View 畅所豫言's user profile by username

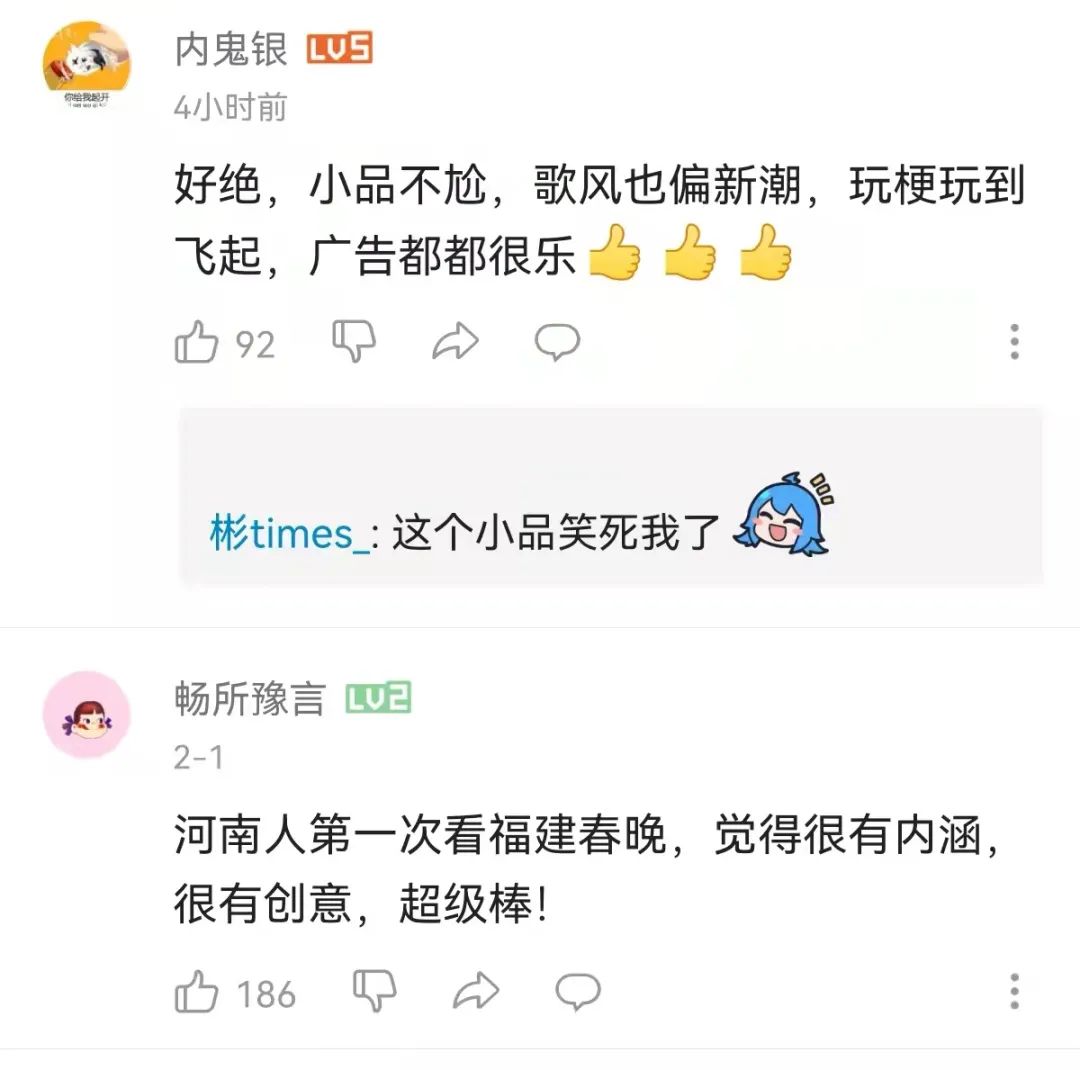point(250,700)
